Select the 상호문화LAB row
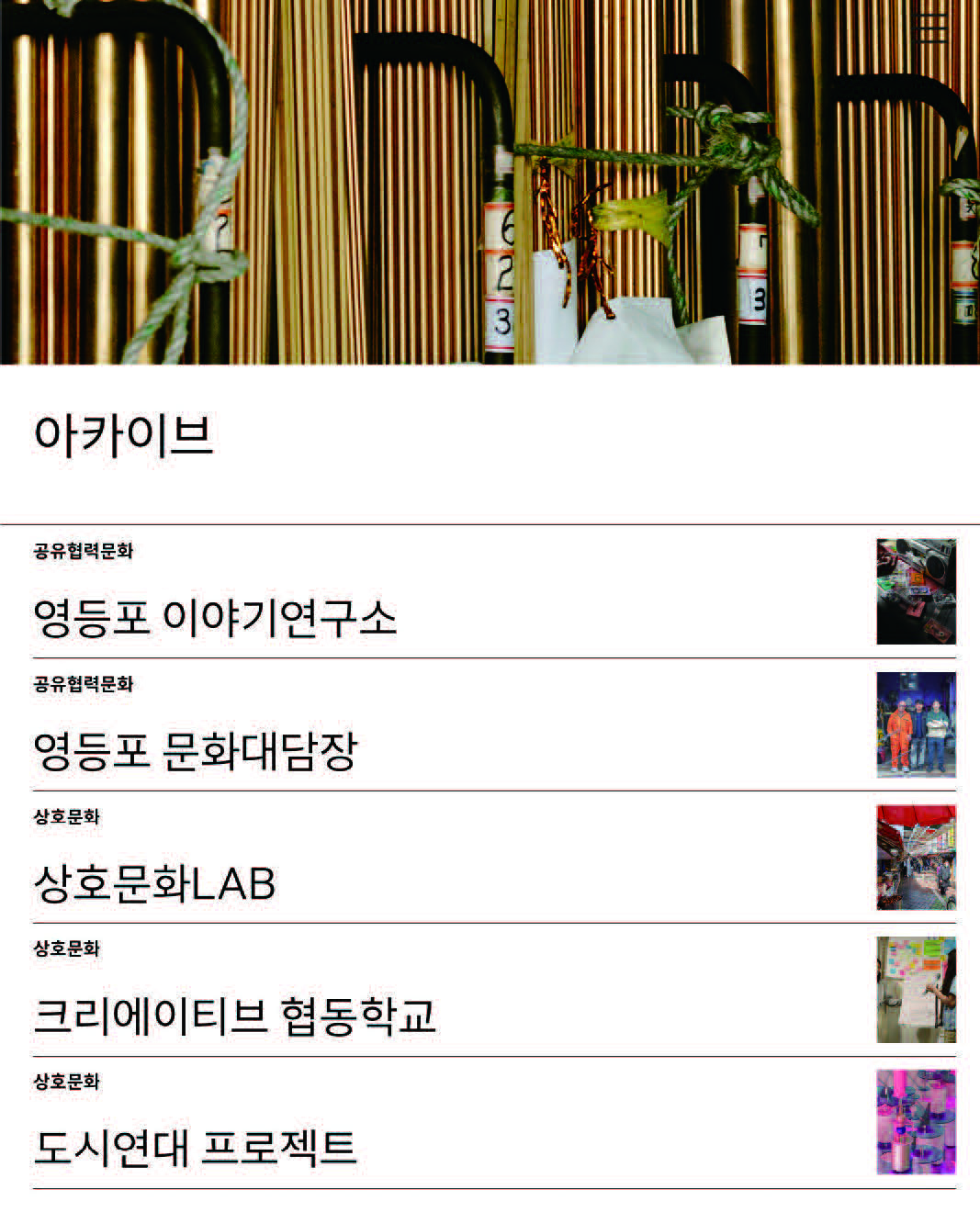This screenshot has height=1212, width=980. click(154, 882)
